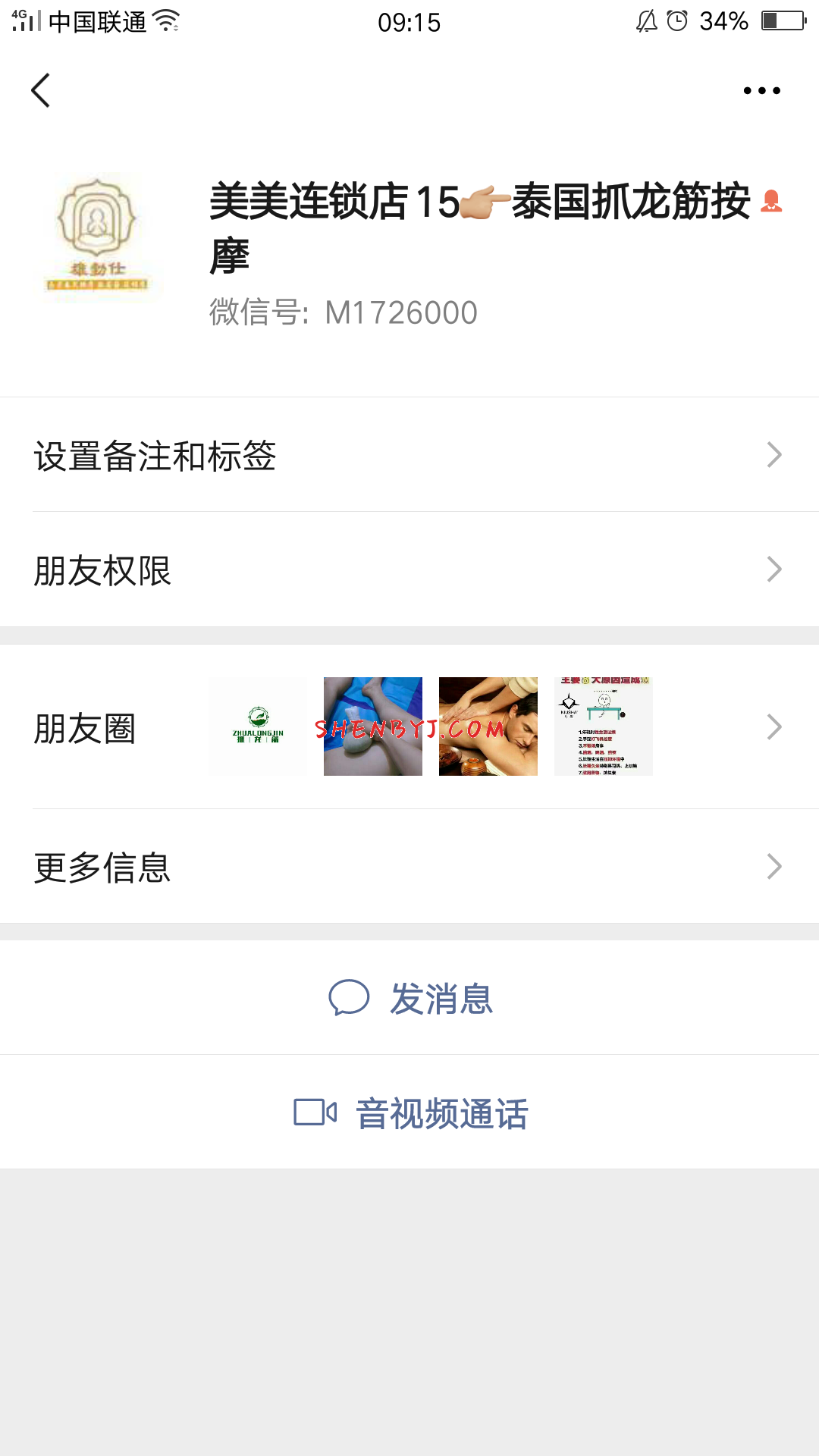View this contact's 朋友圈 moments
819x1456 pixels.
pyautogui.click(x=409, y=727)
